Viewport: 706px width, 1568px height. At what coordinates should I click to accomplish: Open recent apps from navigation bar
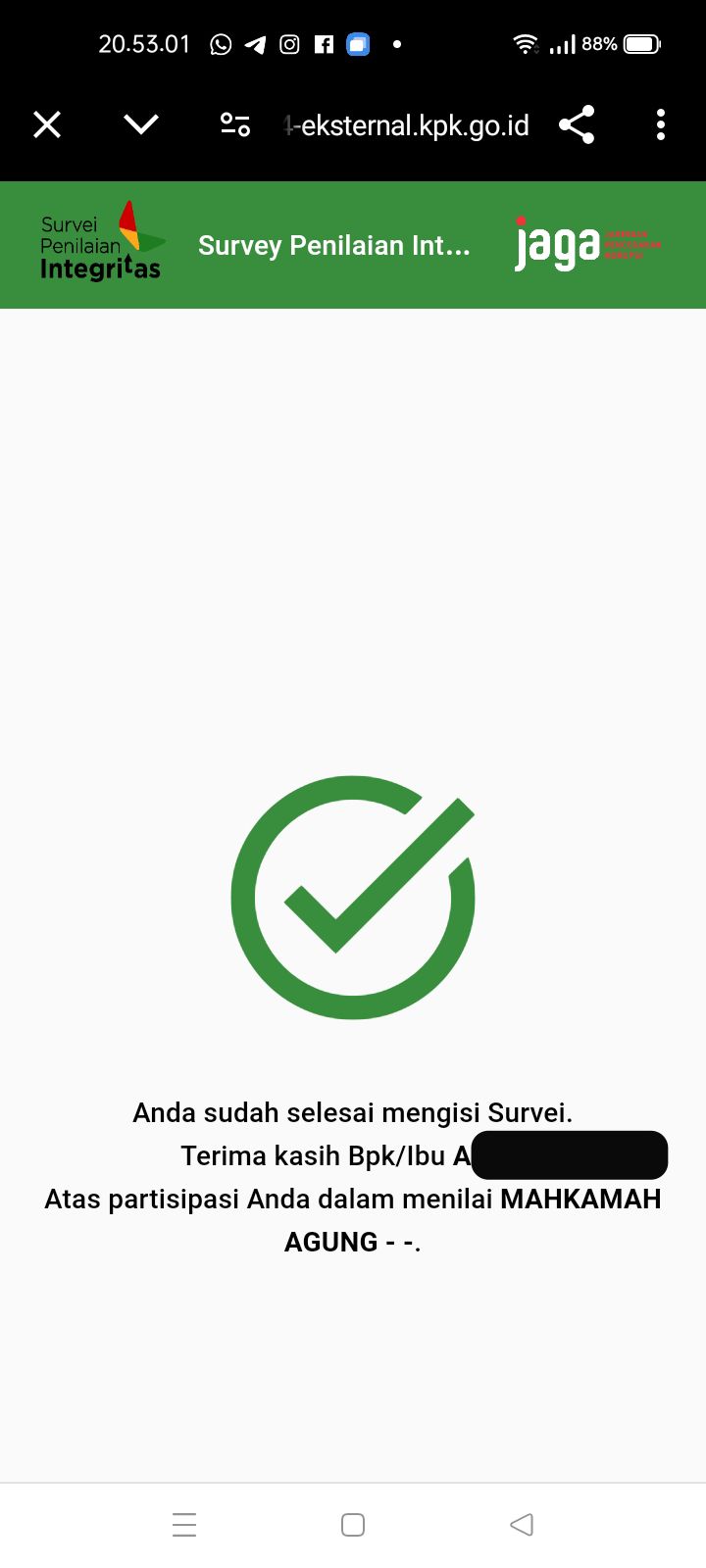184,1524
